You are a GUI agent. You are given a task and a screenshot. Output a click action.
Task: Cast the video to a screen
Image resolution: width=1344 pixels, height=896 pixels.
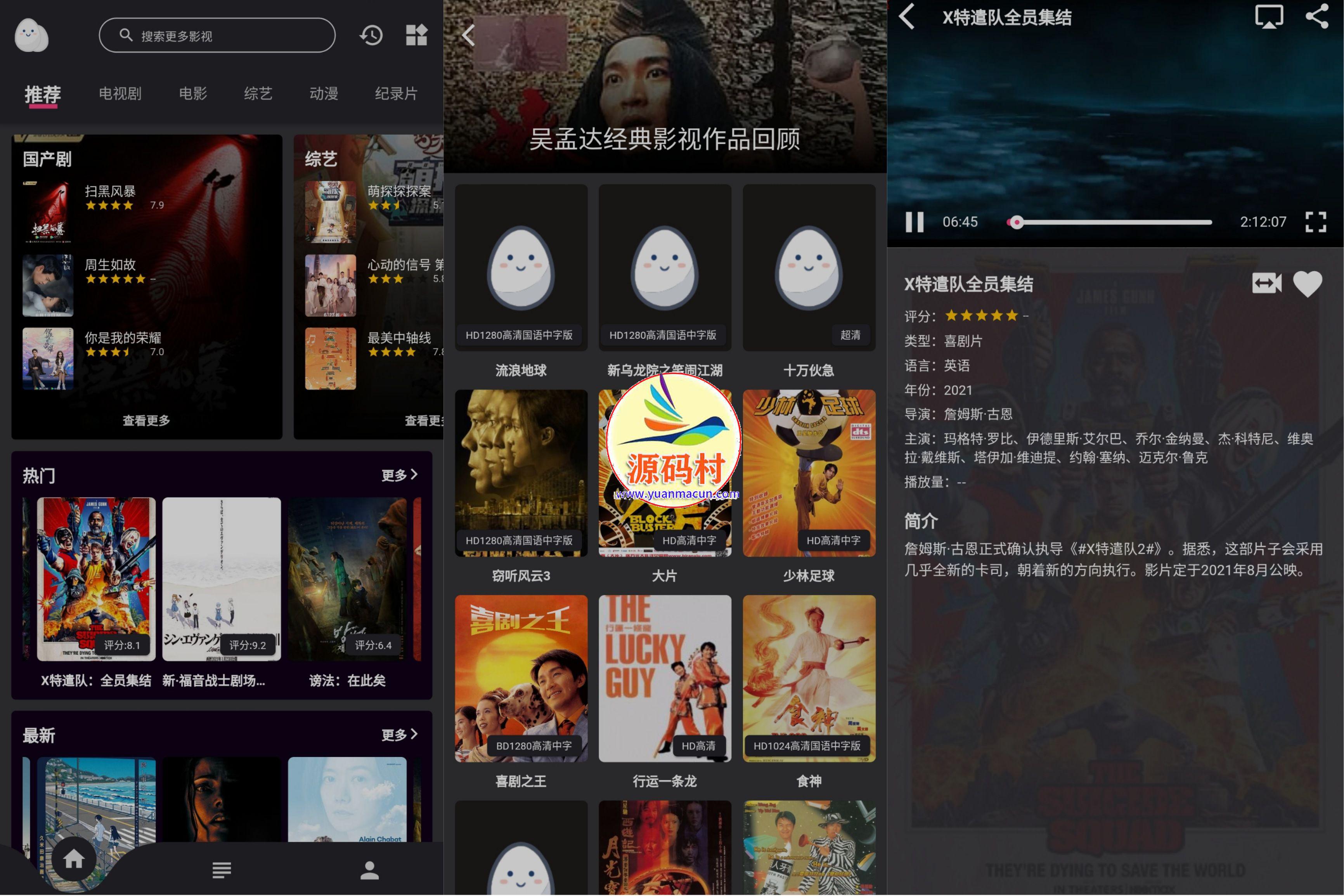[1269, 16]
